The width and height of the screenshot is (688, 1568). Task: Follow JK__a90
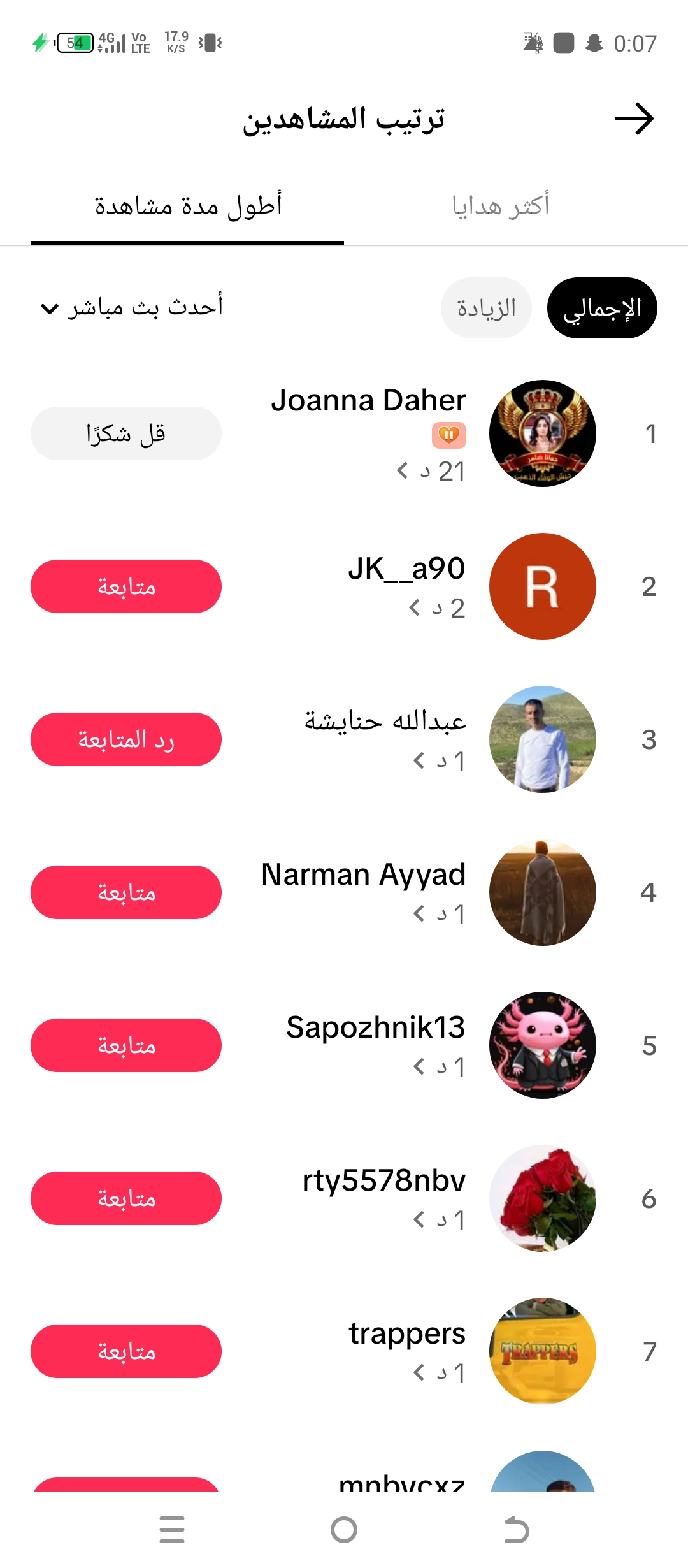126,586
